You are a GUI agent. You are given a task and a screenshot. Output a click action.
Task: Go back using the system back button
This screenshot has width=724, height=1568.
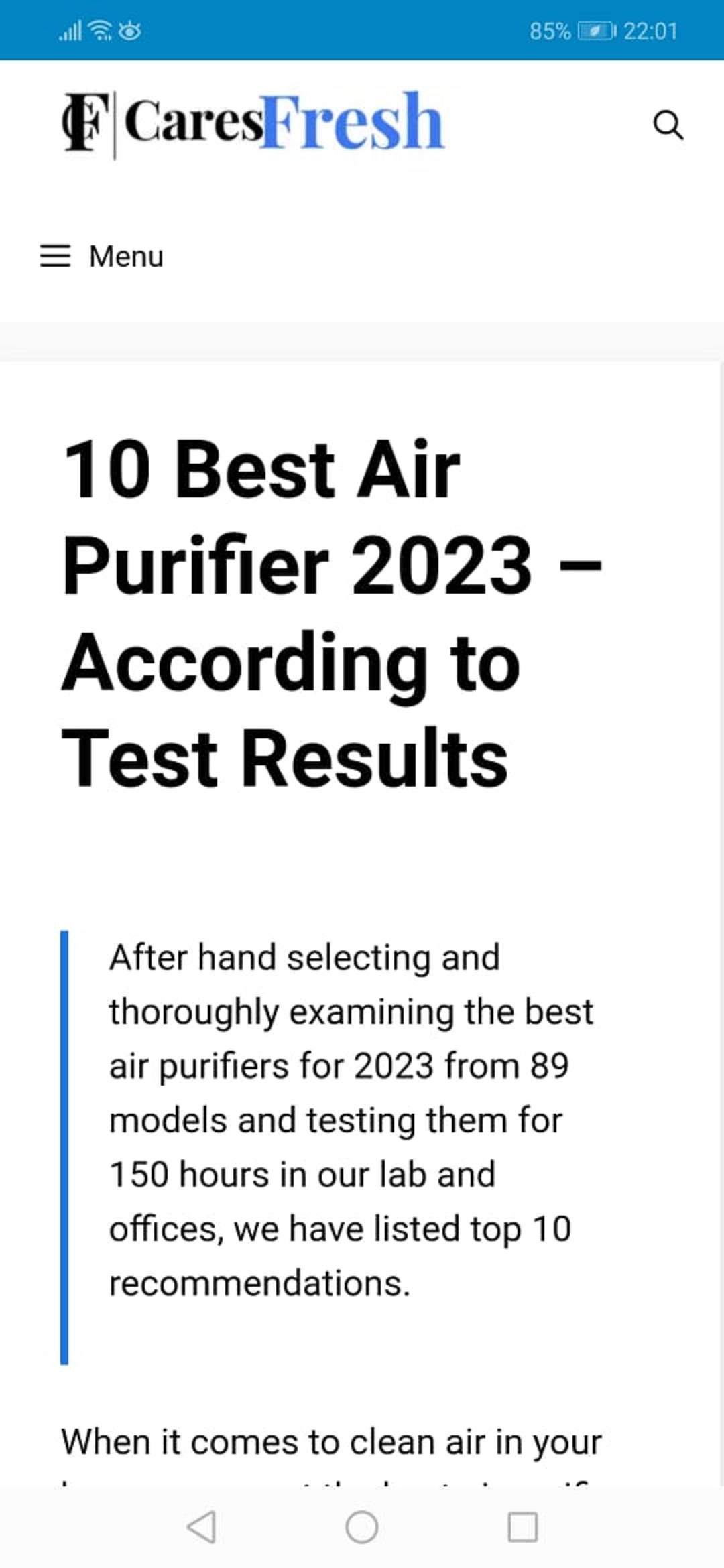(x=201, y=1527)
